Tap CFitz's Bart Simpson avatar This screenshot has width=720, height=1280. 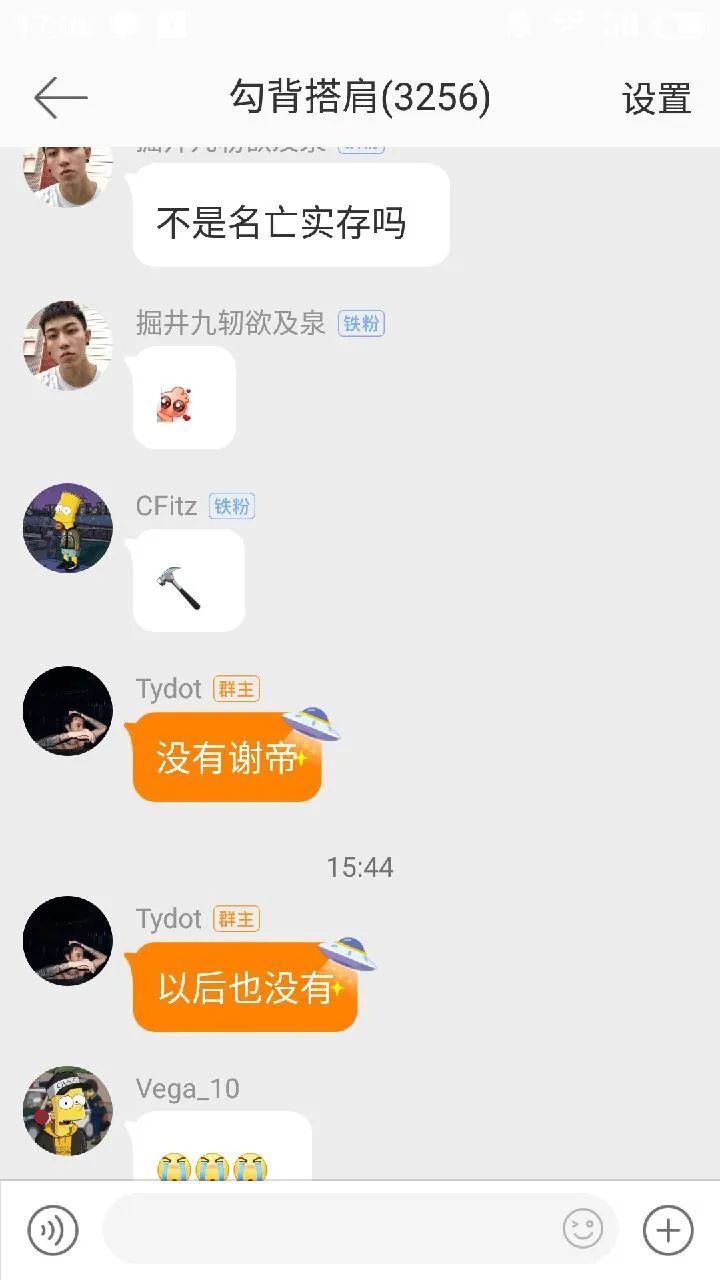tap(67, 528)
